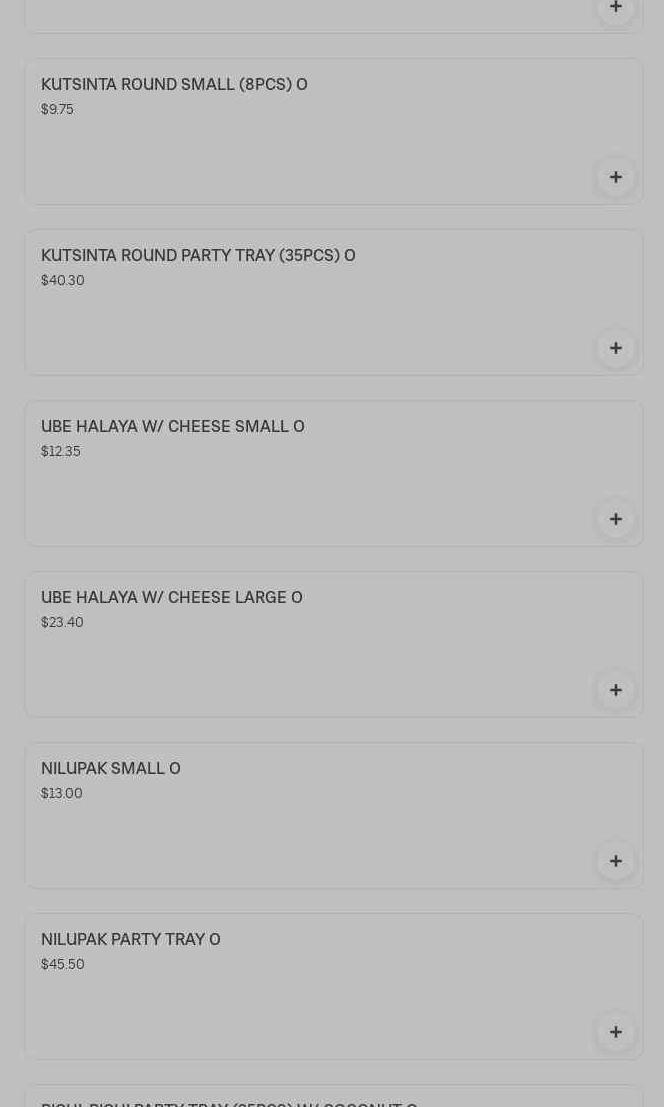Add Nilupak Small to the cart
This screenshot has height=1107, width=664.
[x=616, y=861]
